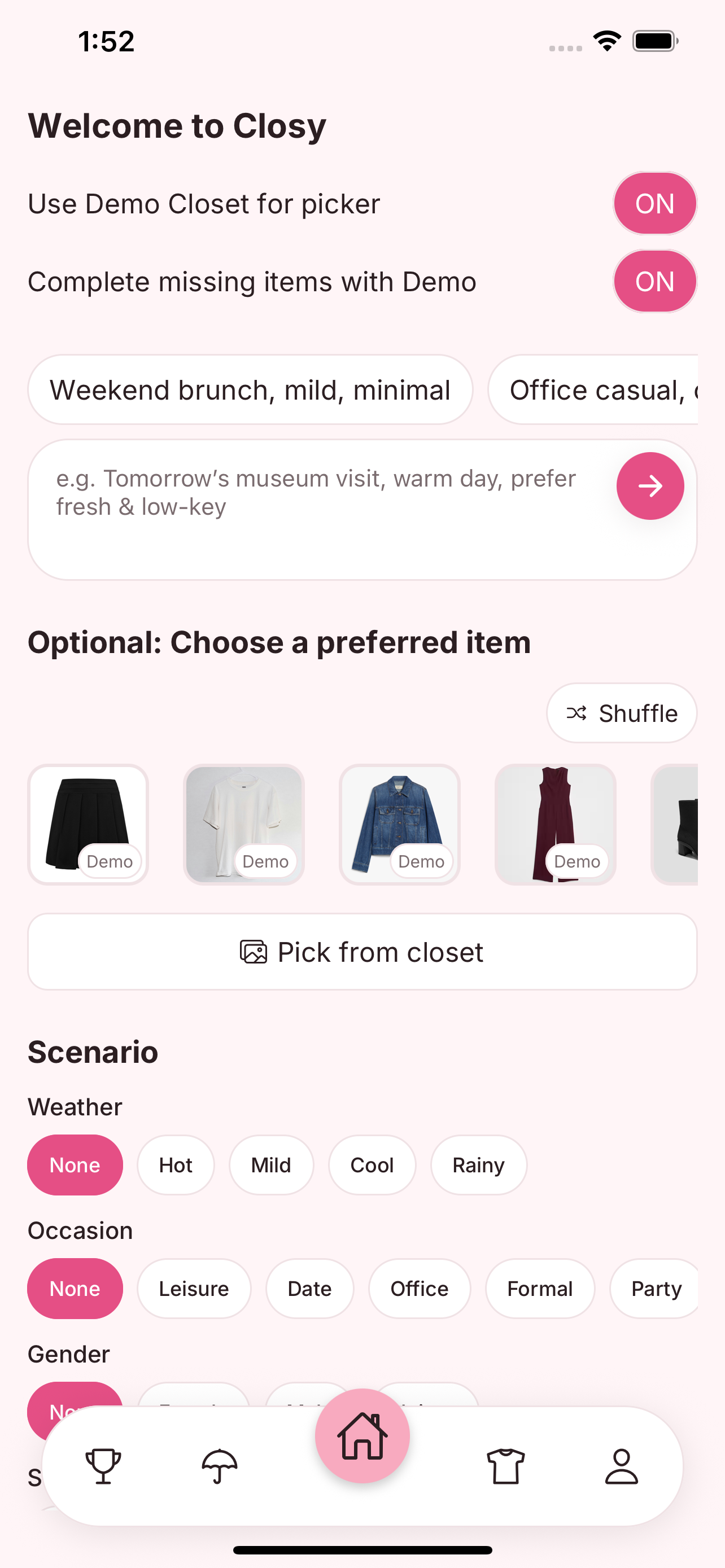
Task: Open the umbrella weather tab
Action: pos(219,1465)
